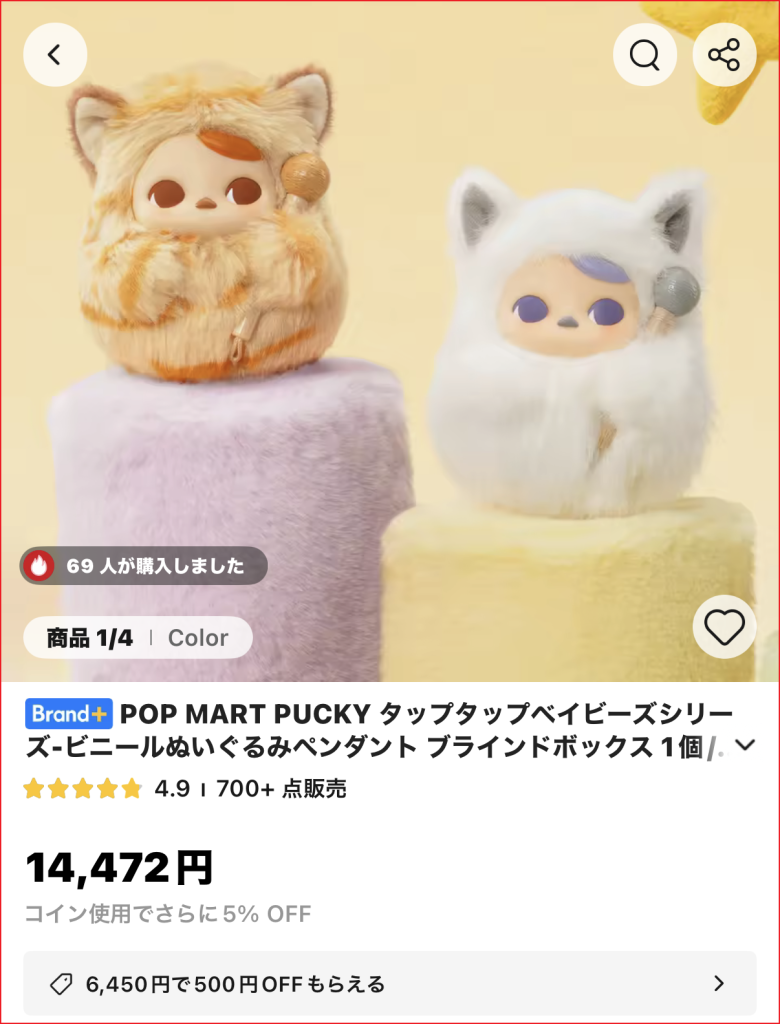The width and height of the screenshot is (780, 1024).
Task: Share this POP MART PUCKY product
Action: 724,55
